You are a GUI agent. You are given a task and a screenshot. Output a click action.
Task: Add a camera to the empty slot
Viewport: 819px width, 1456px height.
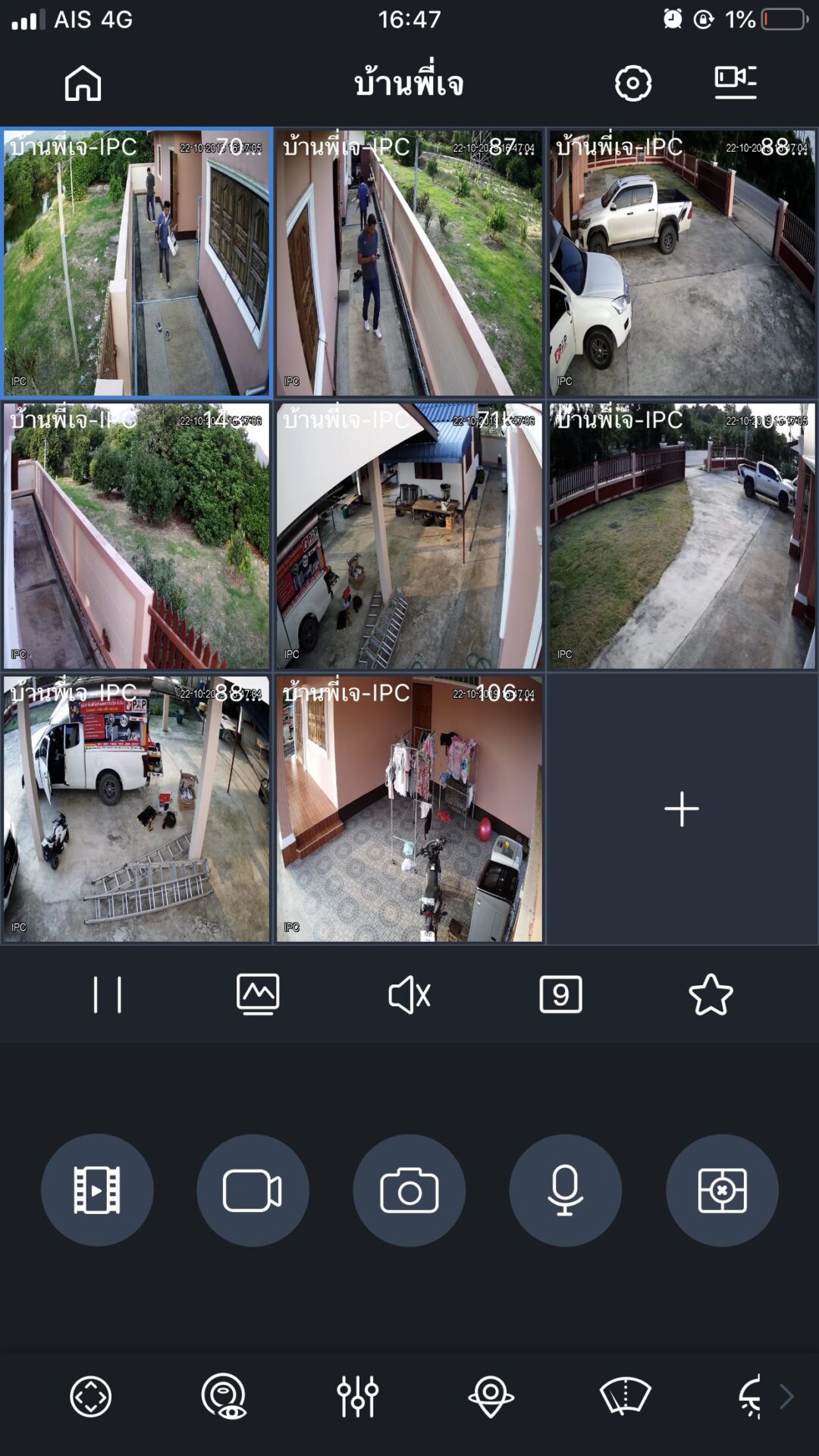[x=682, y=809]
